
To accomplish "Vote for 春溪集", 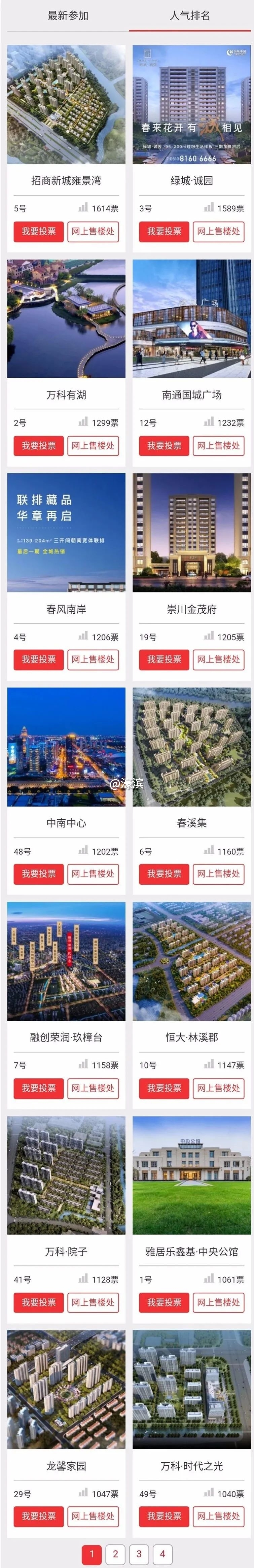I will pos(164,874).
